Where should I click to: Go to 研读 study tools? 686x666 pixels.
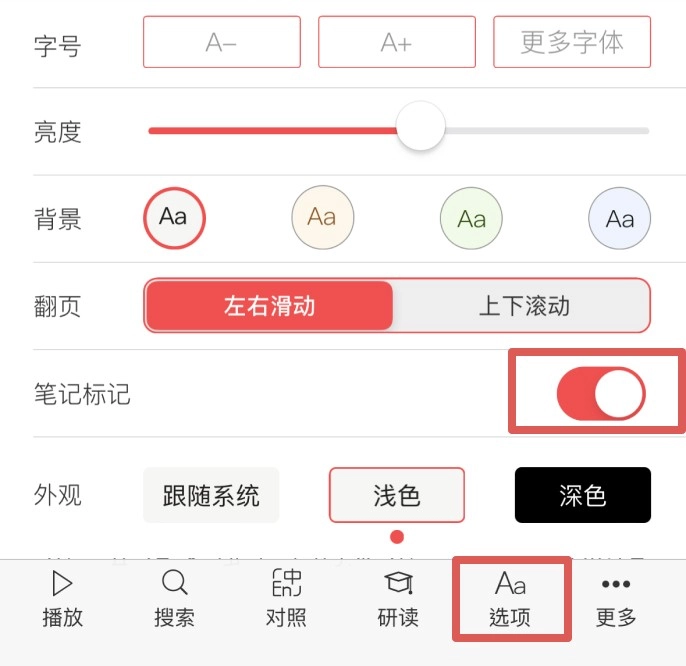pyautogui.click(x=398, y=599)
